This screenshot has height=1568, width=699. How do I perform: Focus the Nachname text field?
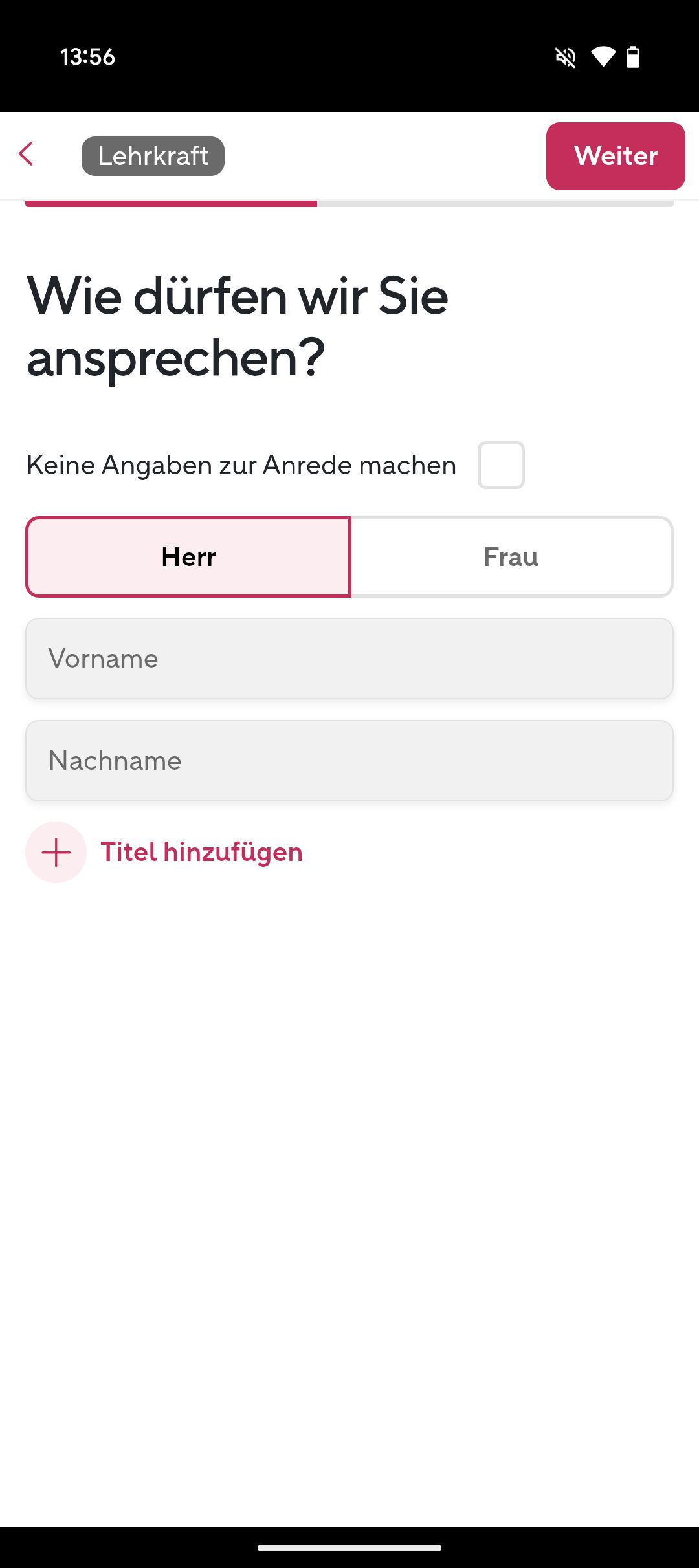[349, 761]
